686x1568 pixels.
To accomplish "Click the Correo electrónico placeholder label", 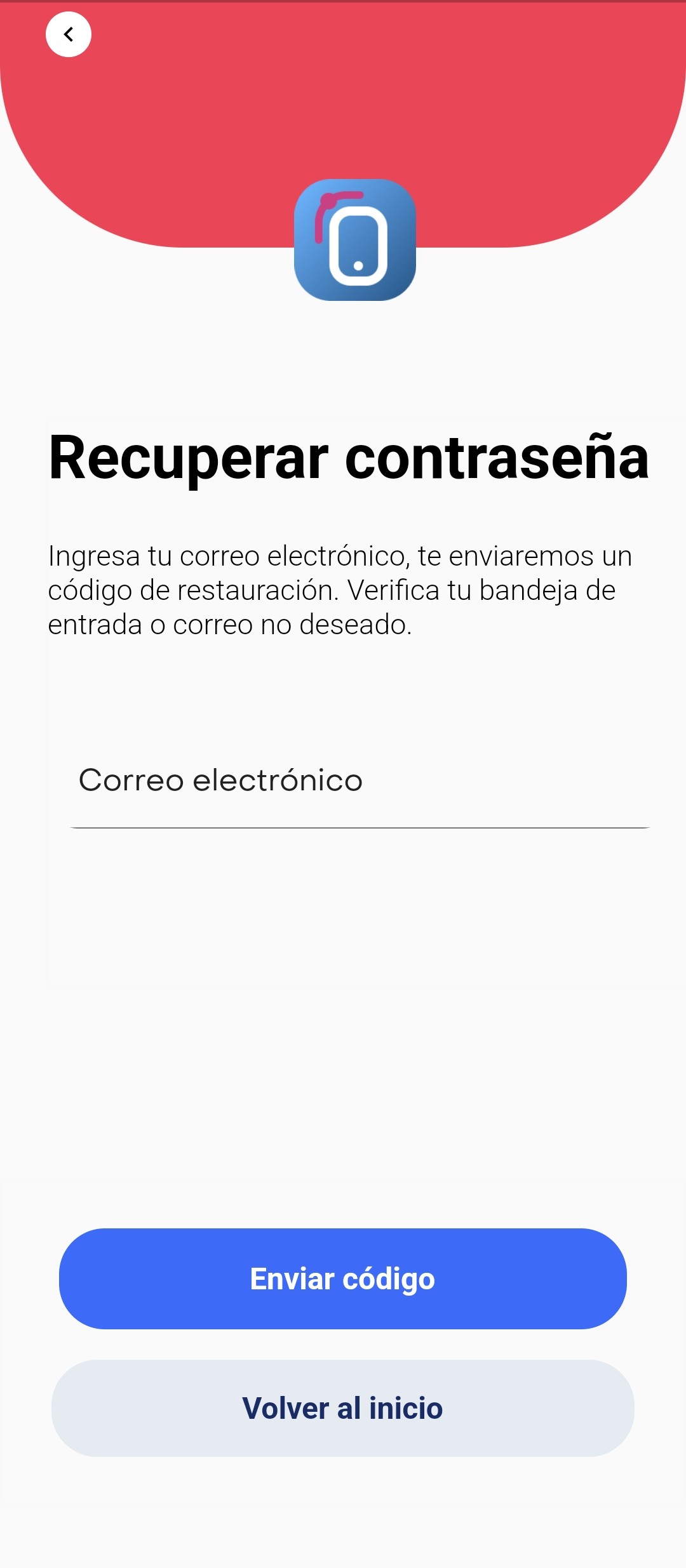I will [x=220, y=780].
